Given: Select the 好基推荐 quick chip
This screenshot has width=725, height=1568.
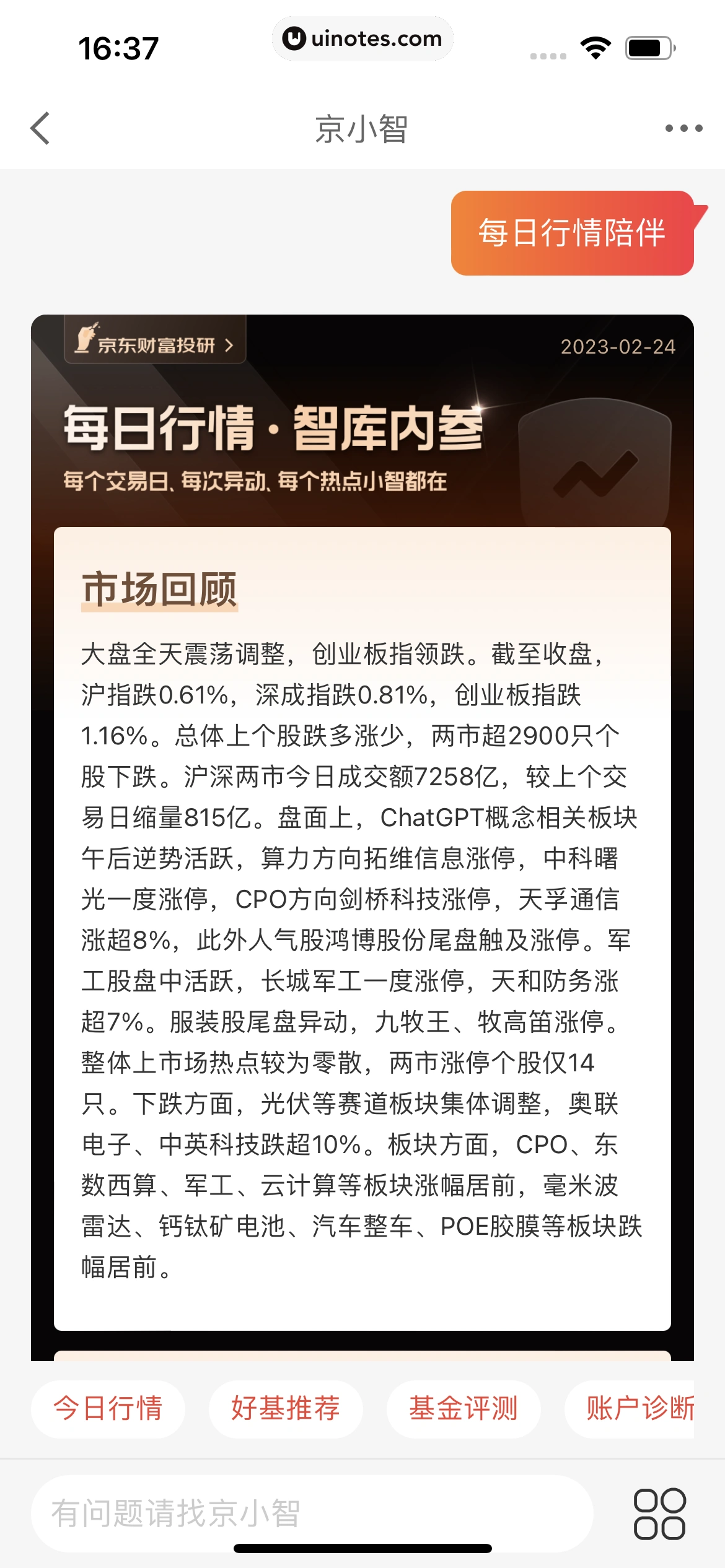Looking at the screenshot, I should [x=286, y=1408].
